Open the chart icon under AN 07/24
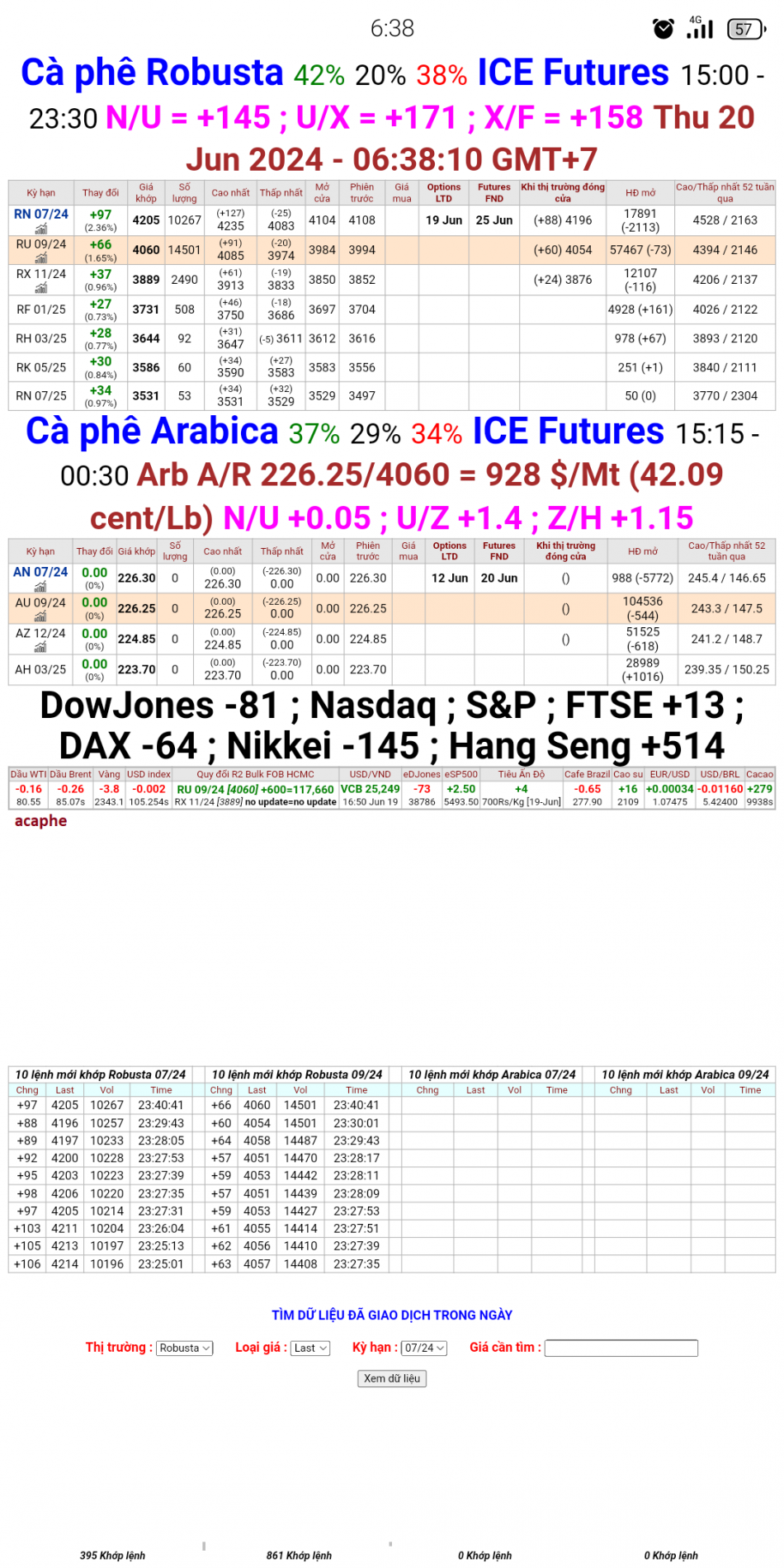Image resolution: width=784 pixels, height=1568 pixels. point(40,587)
